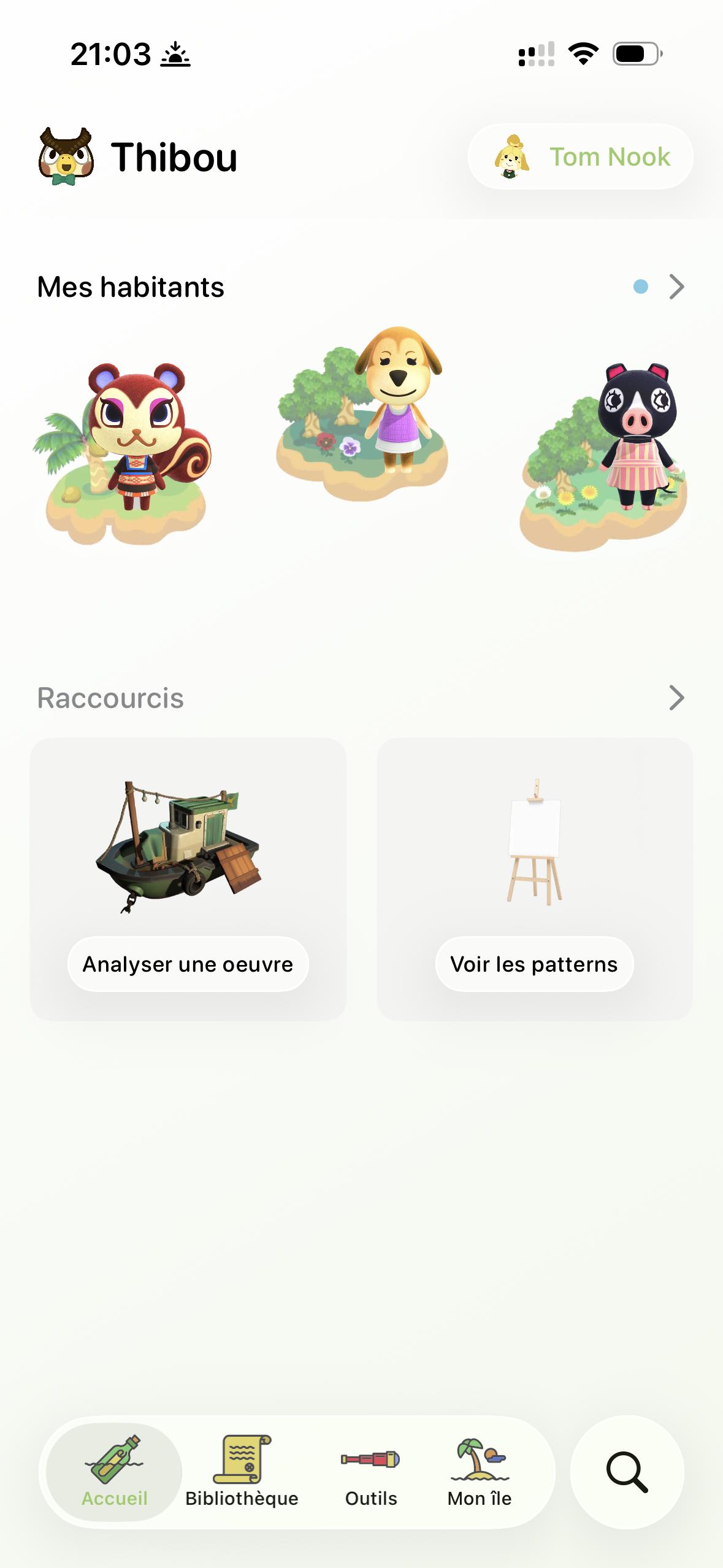Open the search magnifier button
The image size is (723, 1568).
coord(627,1472)
